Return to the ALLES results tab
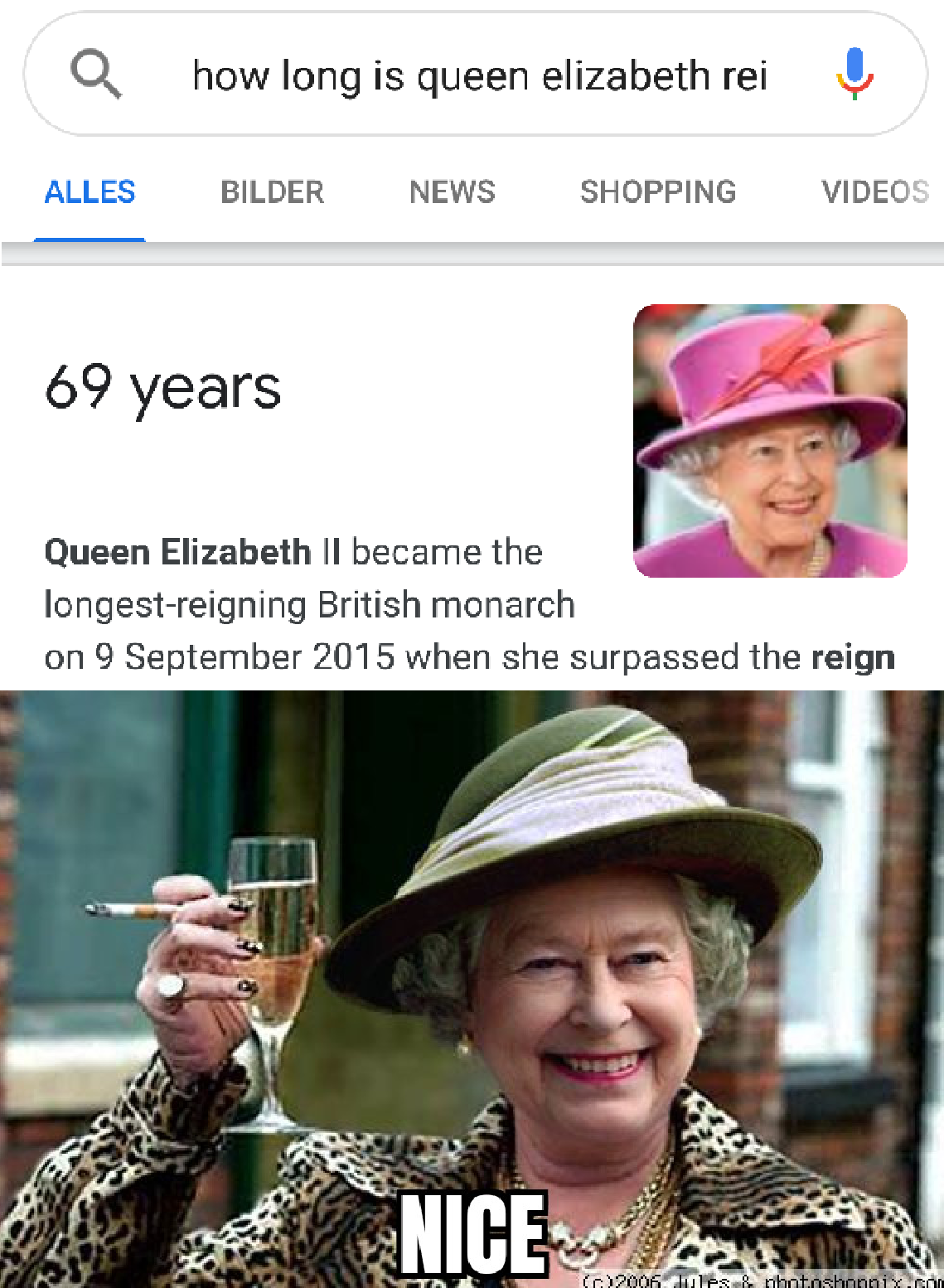 pos(90,191)
